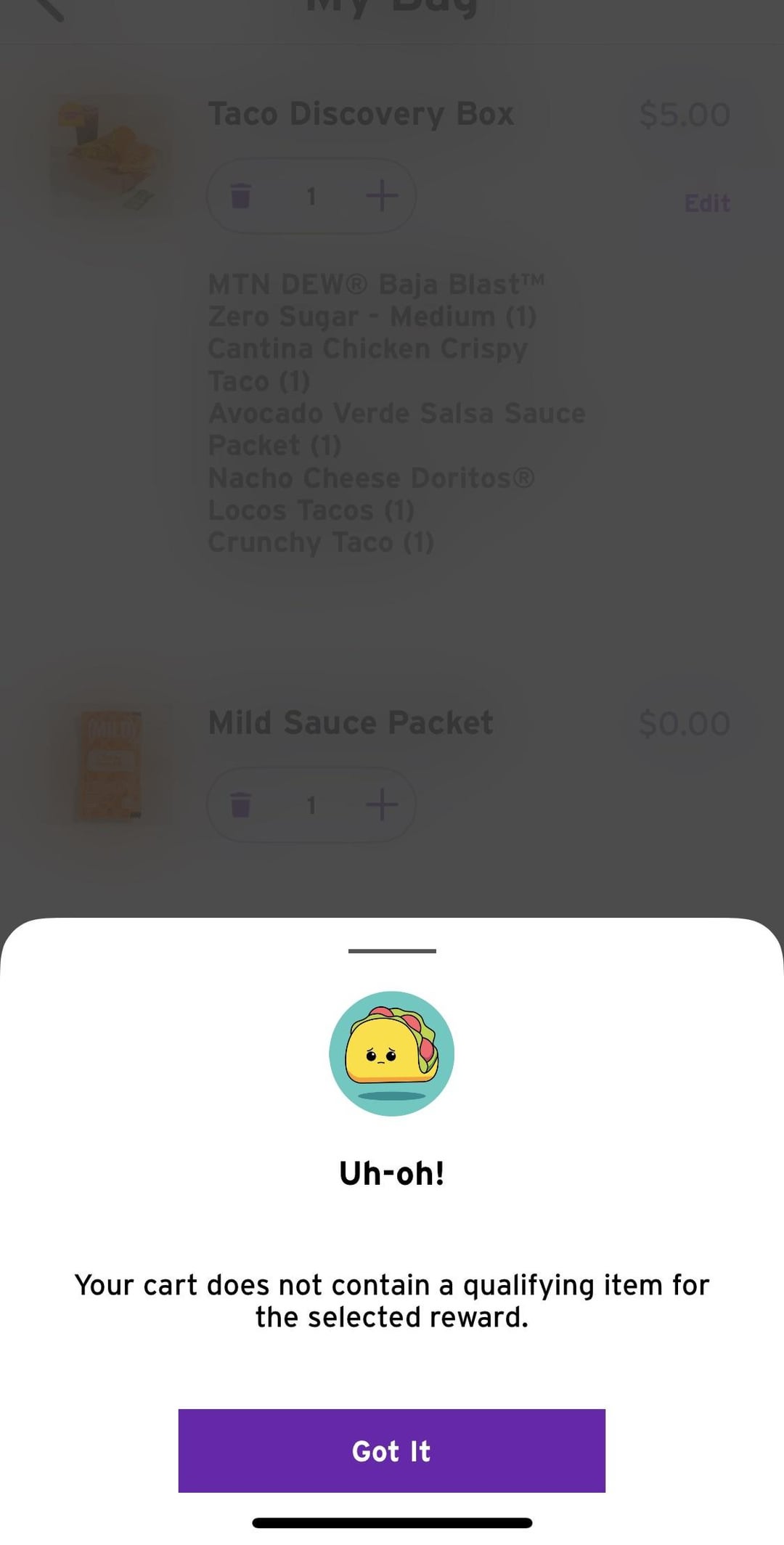Image resolution: width=784 pixels, height=1545 pixels.
Task: Increase Taco Discovery Box quantity
Action: point(382,196)
